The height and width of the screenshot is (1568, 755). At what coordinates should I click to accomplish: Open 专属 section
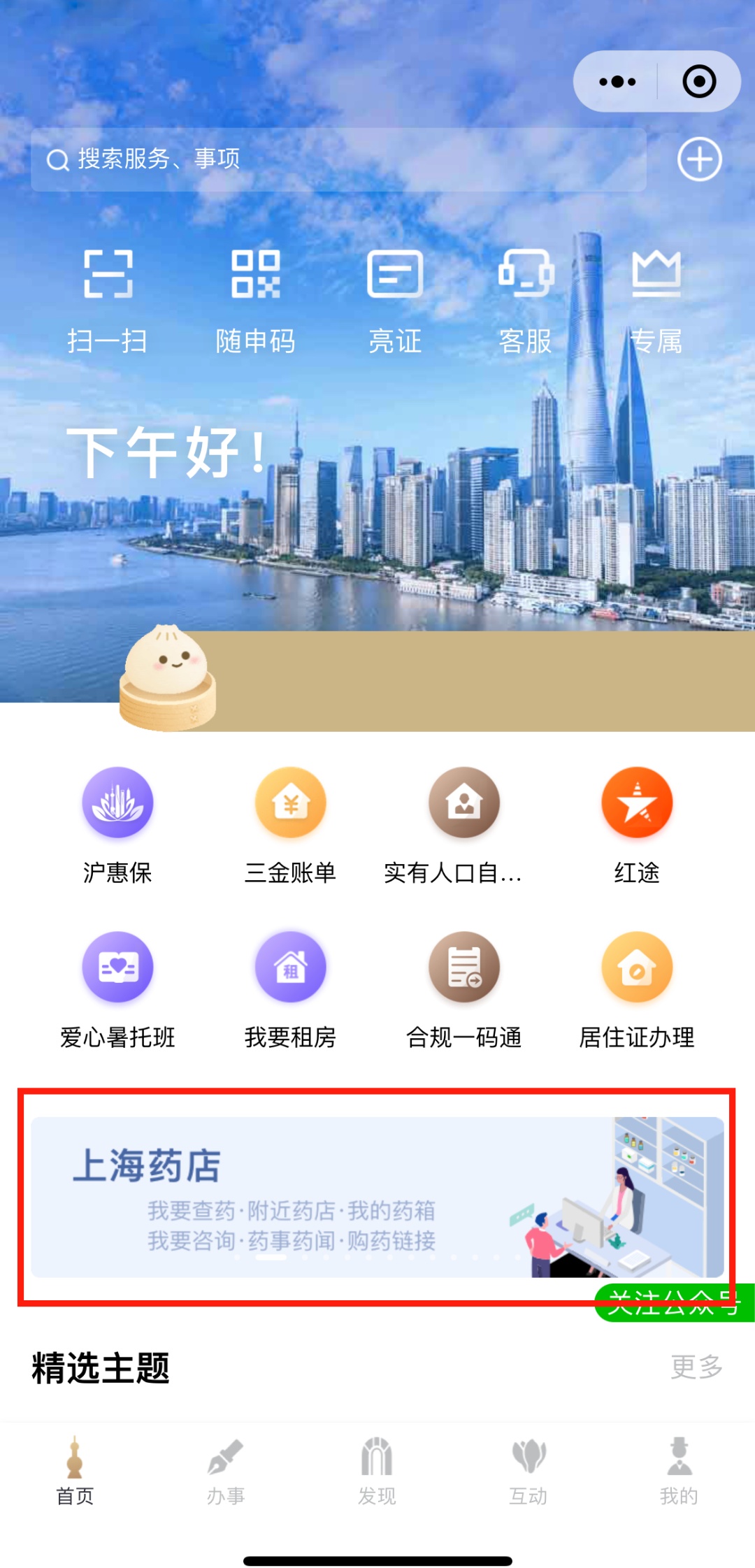click(x=656, y=301)
